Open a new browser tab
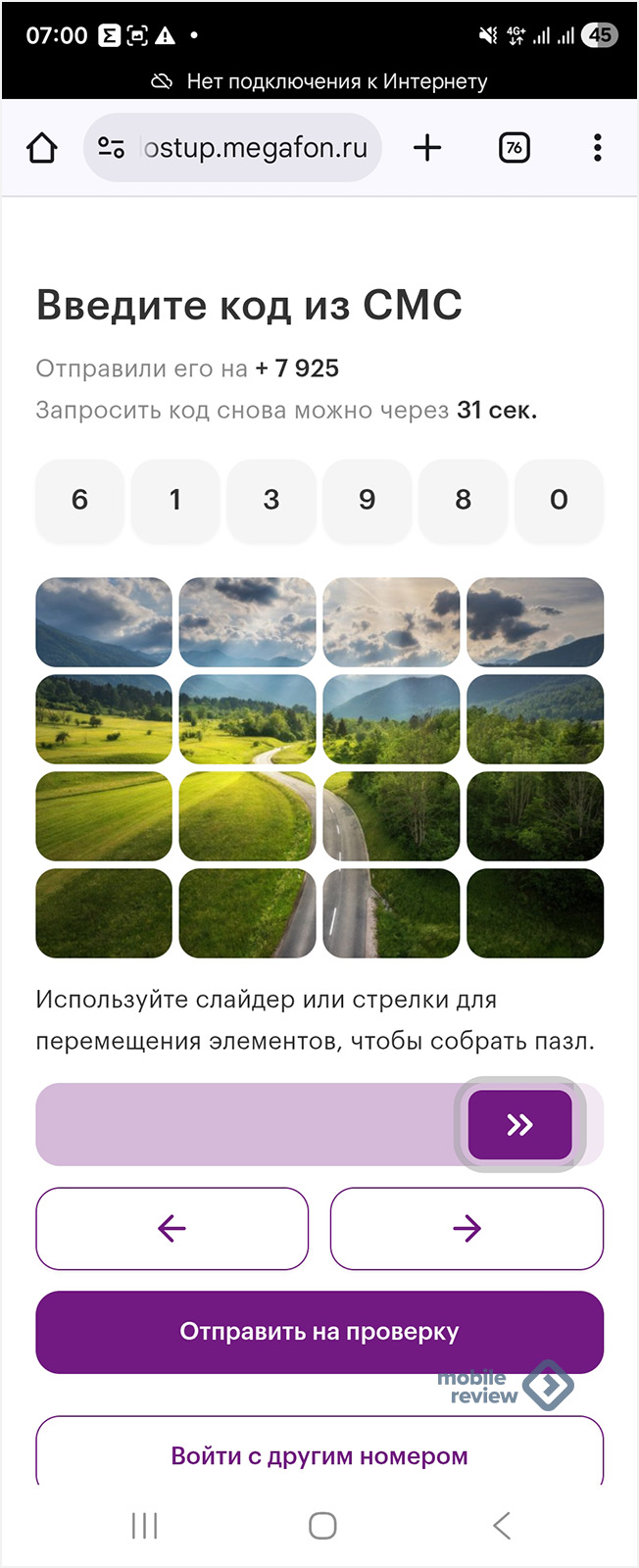The image size is (639, 1568). (x=427, y=149)
